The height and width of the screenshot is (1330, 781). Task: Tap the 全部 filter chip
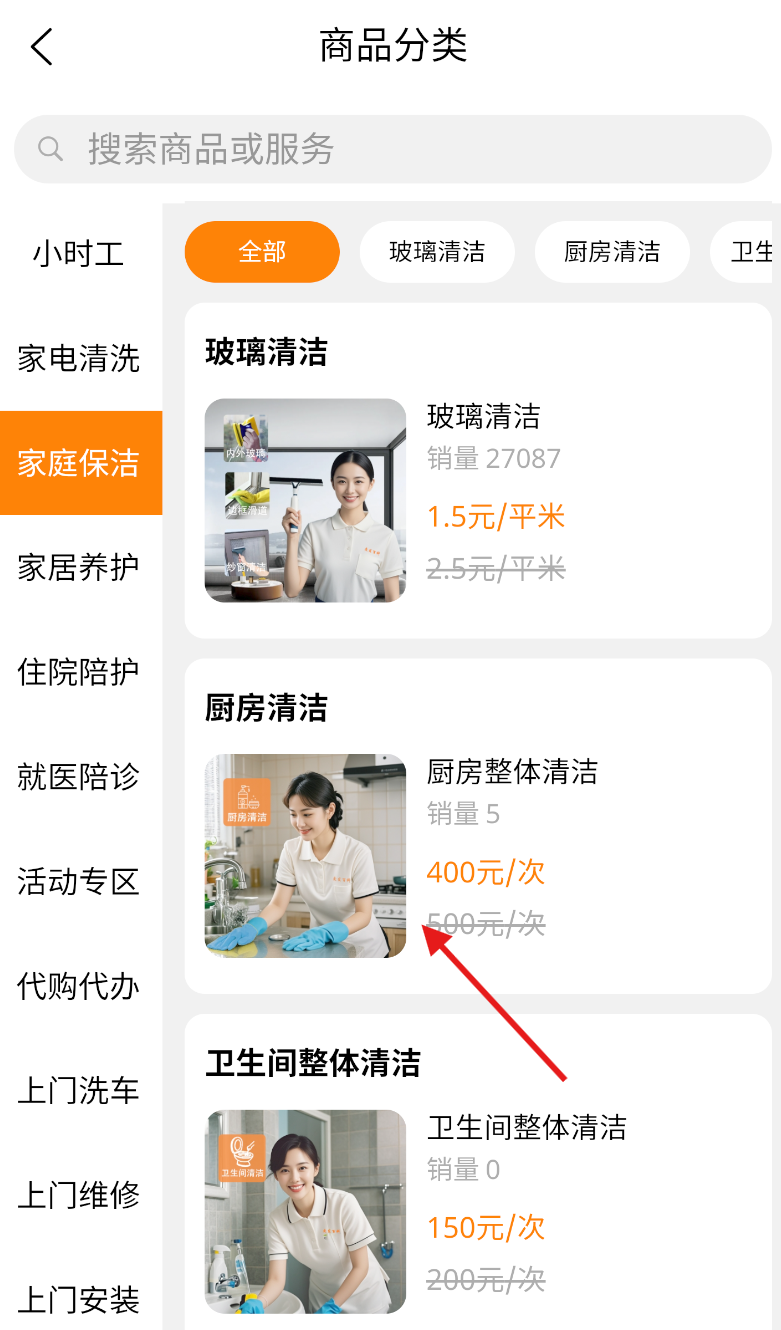[262, 252]
